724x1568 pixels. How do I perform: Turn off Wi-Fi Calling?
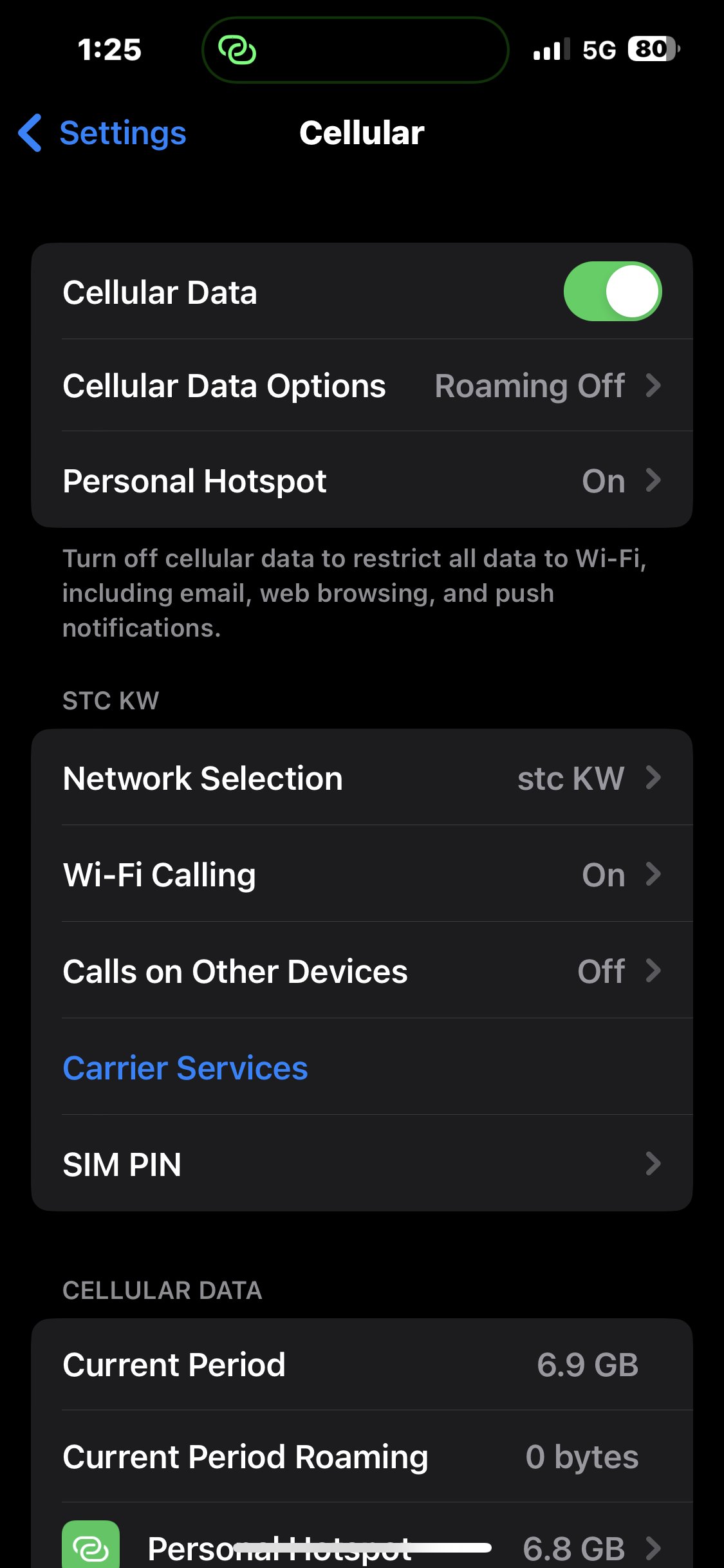point(362,874)
